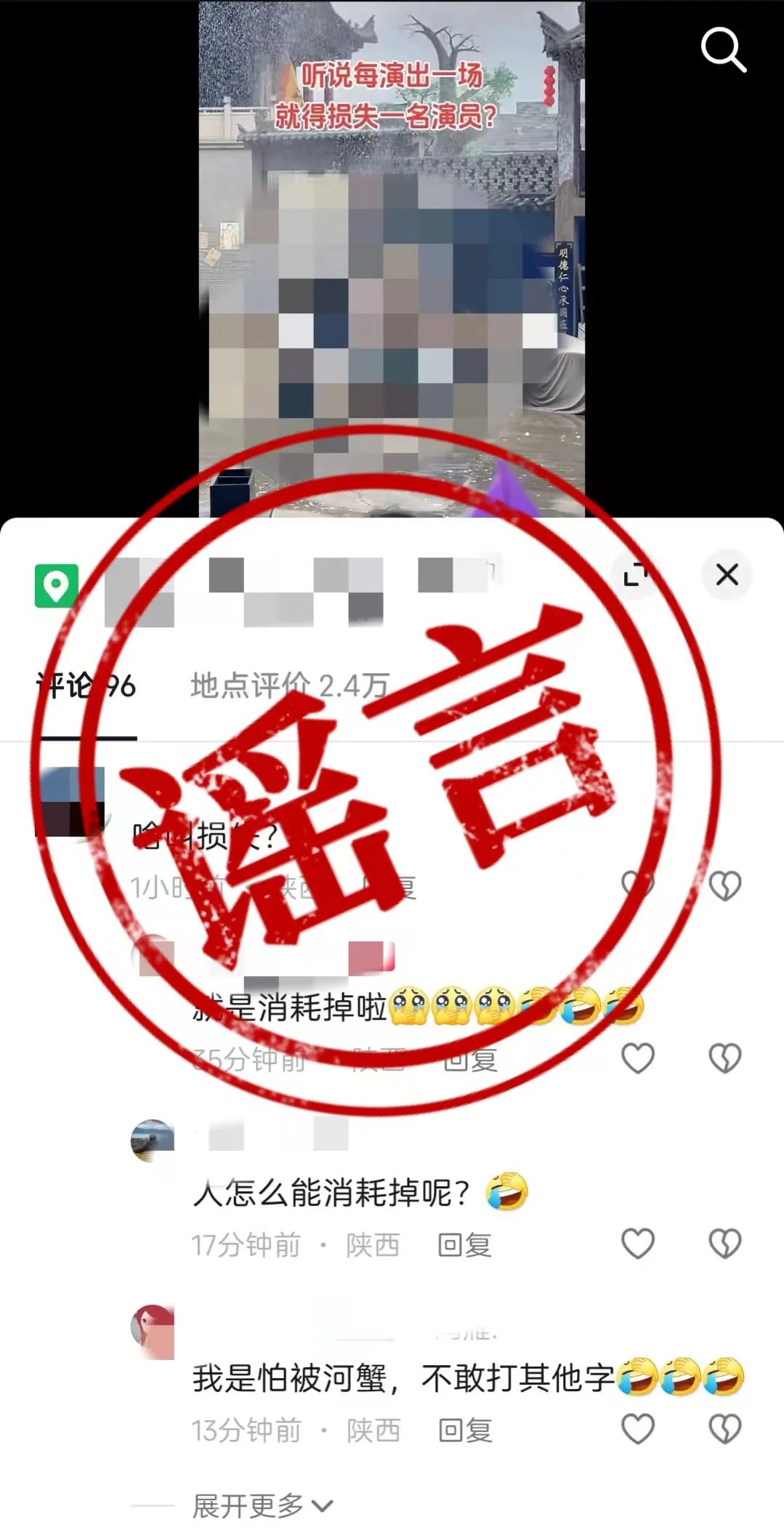Screen dimensions: 784x1530
Task: Switch to the 地点评价 2.4万 tab
Action: (x=289, y=685)
